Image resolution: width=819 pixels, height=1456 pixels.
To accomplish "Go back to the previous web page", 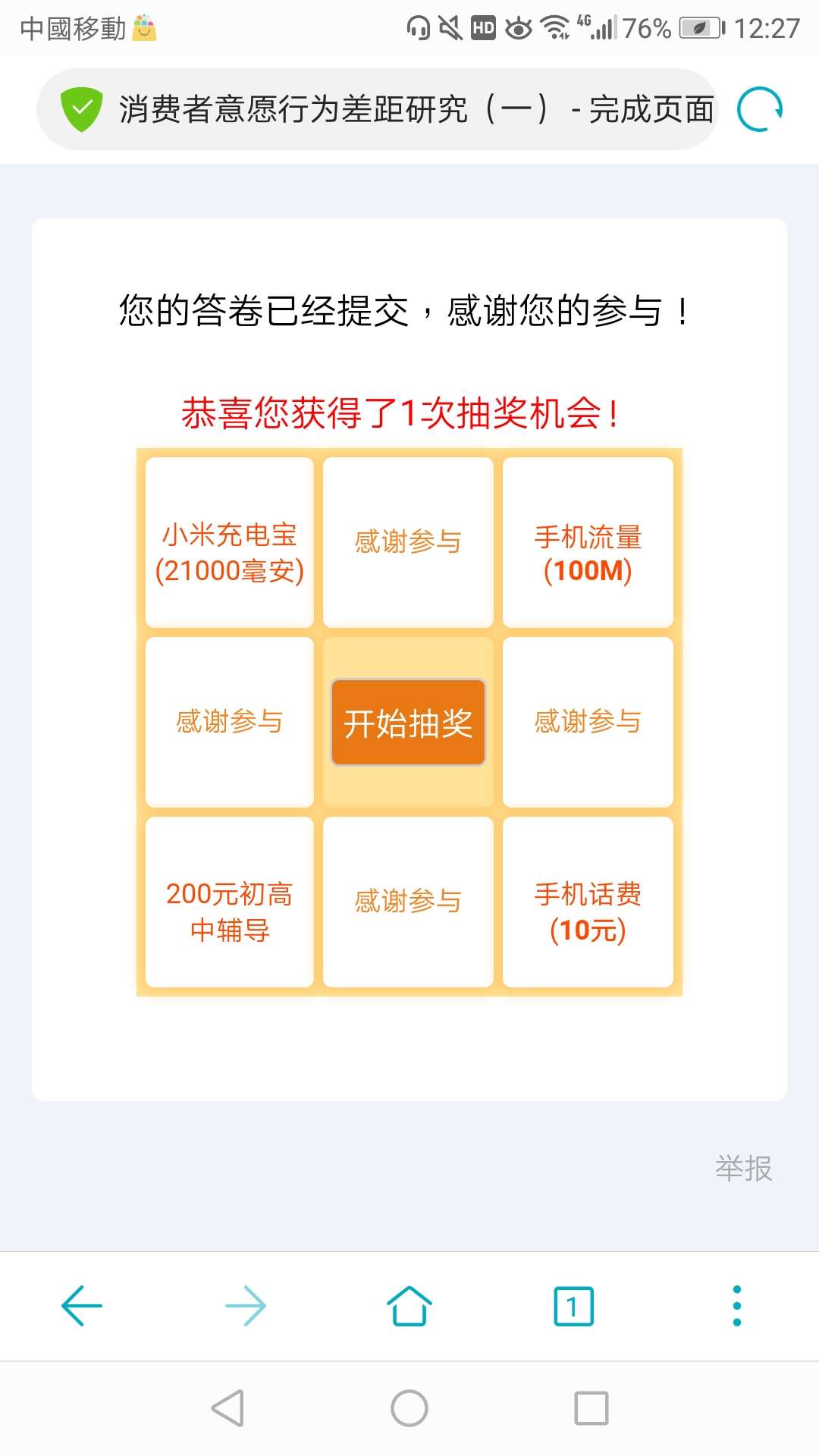I will [x=82, y=1306].
